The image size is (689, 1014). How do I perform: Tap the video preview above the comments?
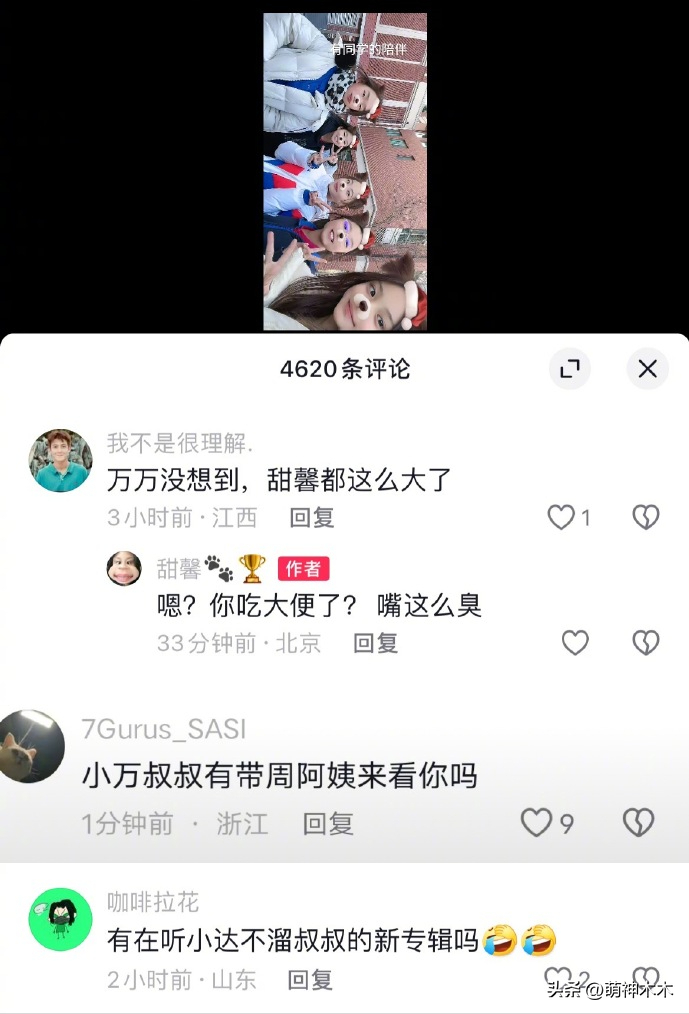pyautogui.click(x=345, y=171)
